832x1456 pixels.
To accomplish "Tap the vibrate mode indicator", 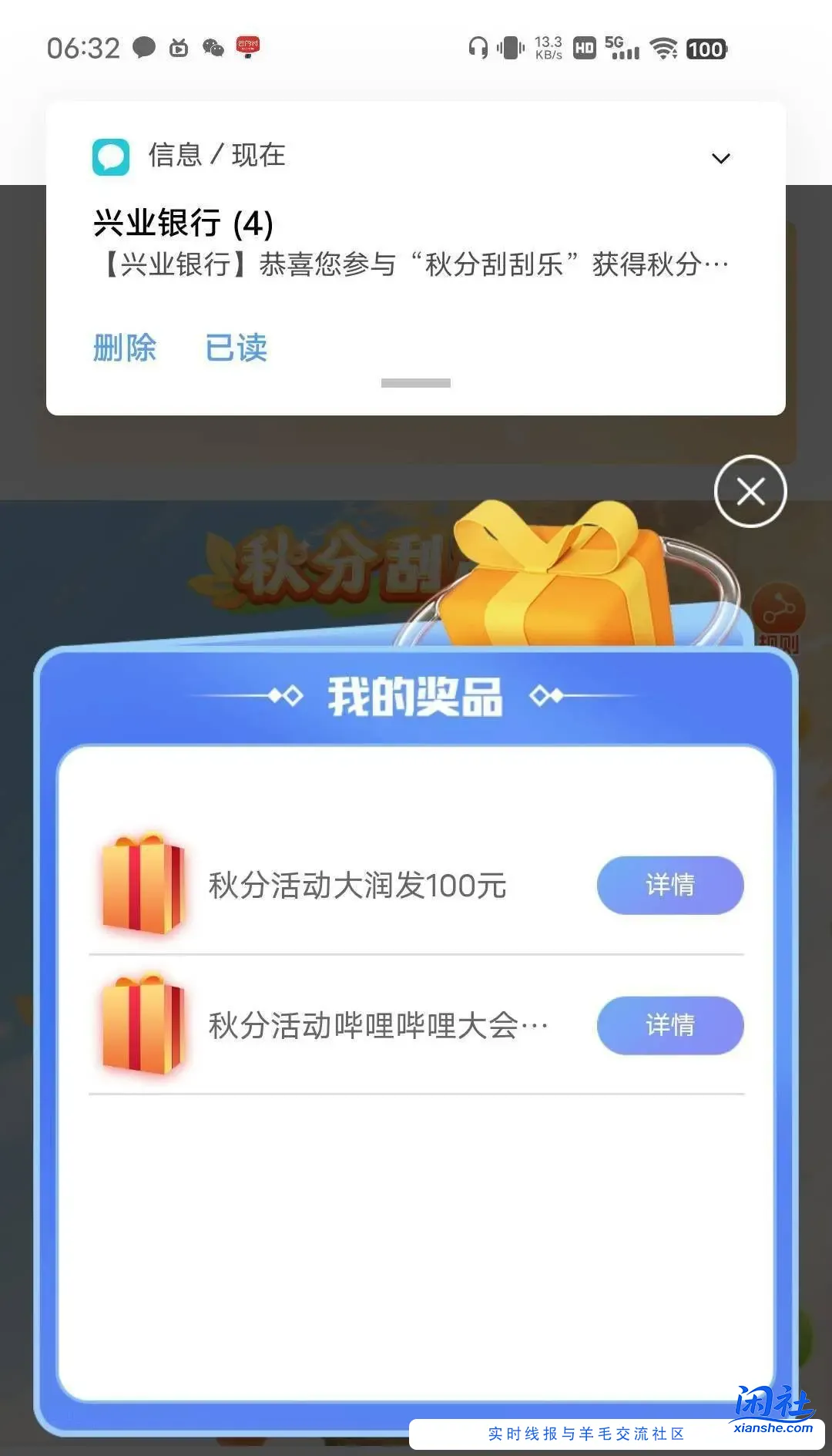I will 509,48.
